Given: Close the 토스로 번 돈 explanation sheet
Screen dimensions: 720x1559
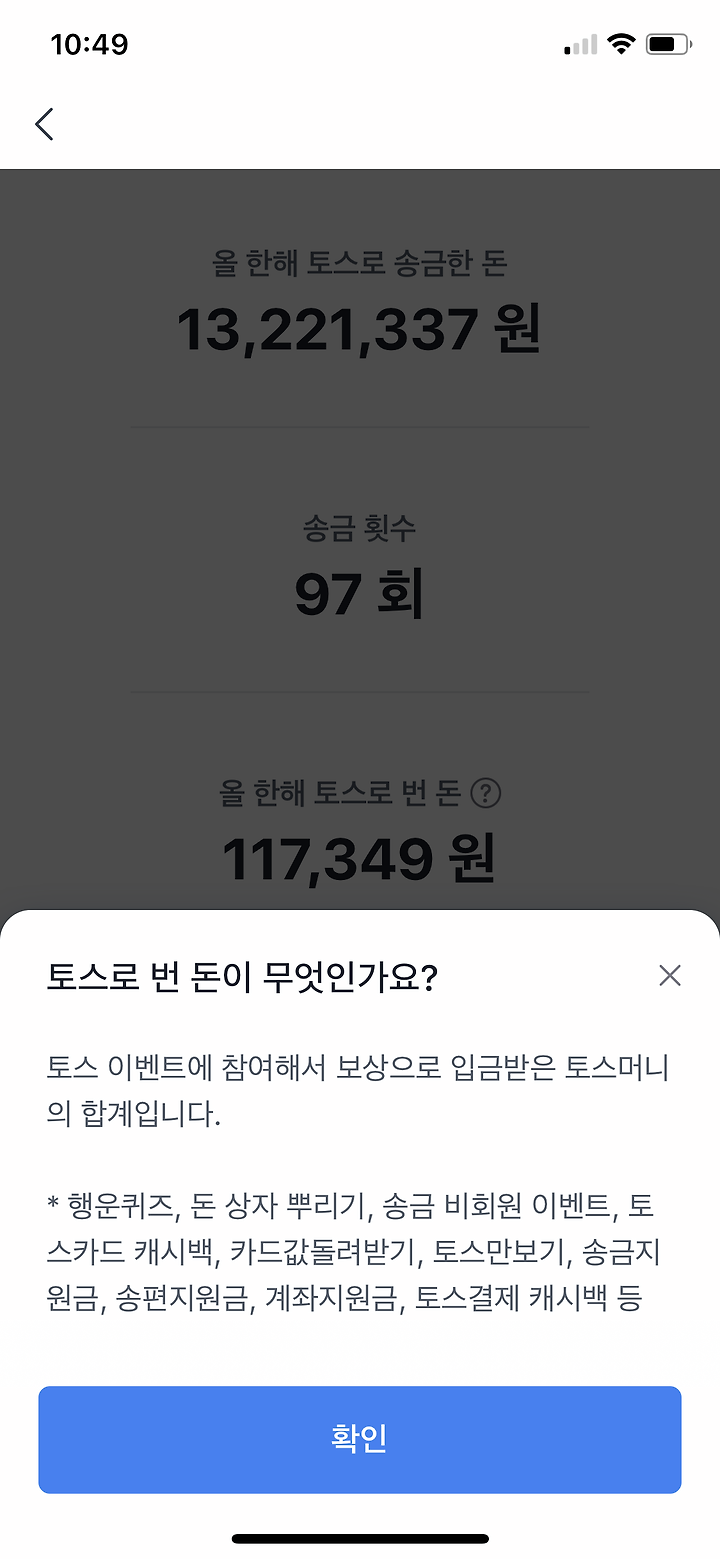Looking at the screenshot, I should [670, 976].
